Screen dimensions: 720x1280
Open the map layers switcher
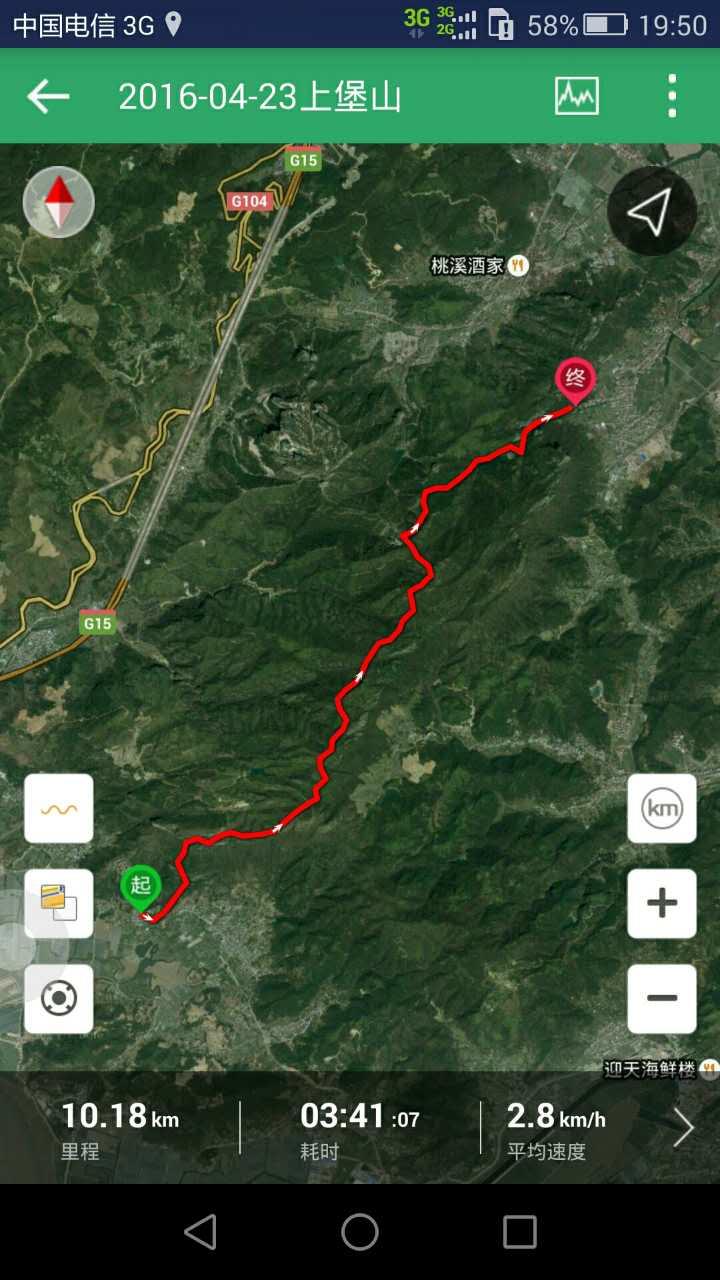(59, 903)
